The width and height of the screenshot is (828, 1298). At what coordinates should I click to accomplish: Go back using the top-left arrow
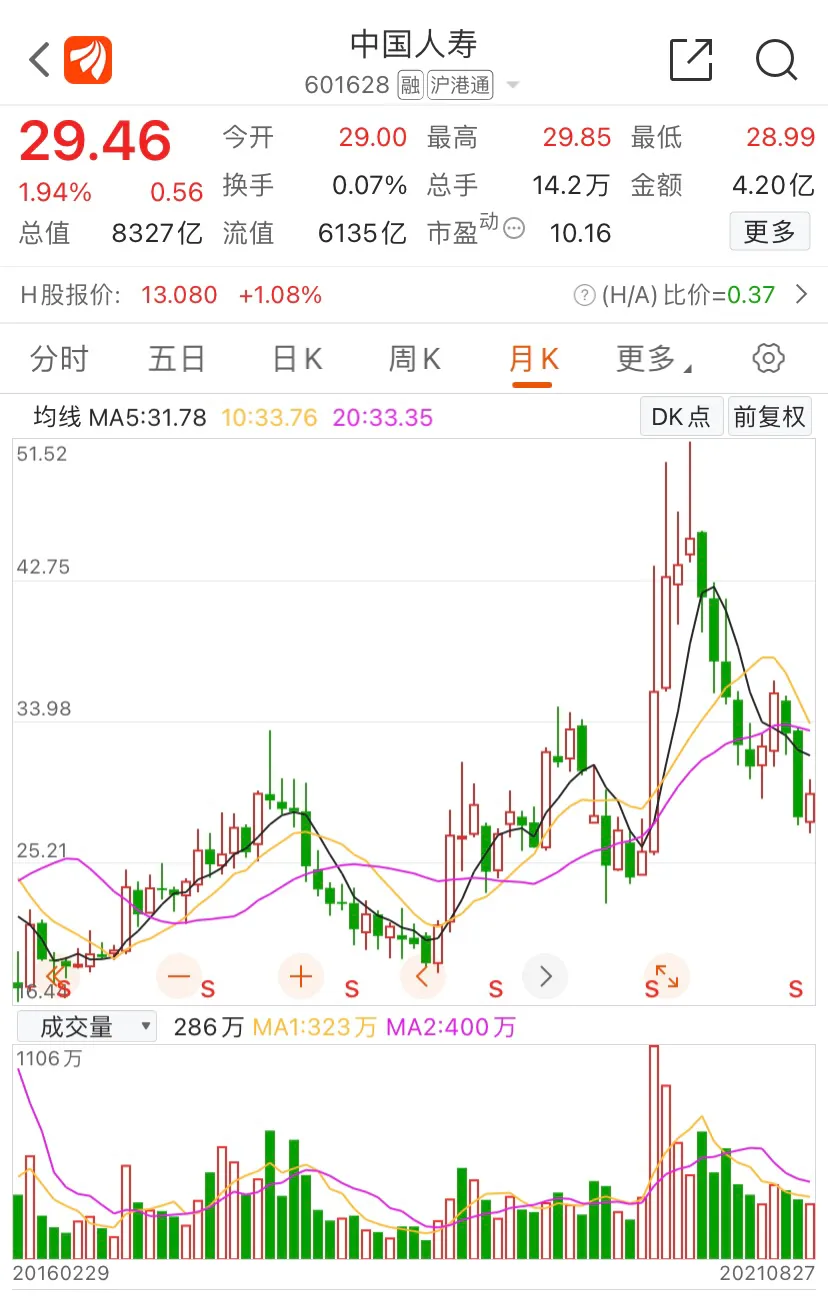pos(40,60)
